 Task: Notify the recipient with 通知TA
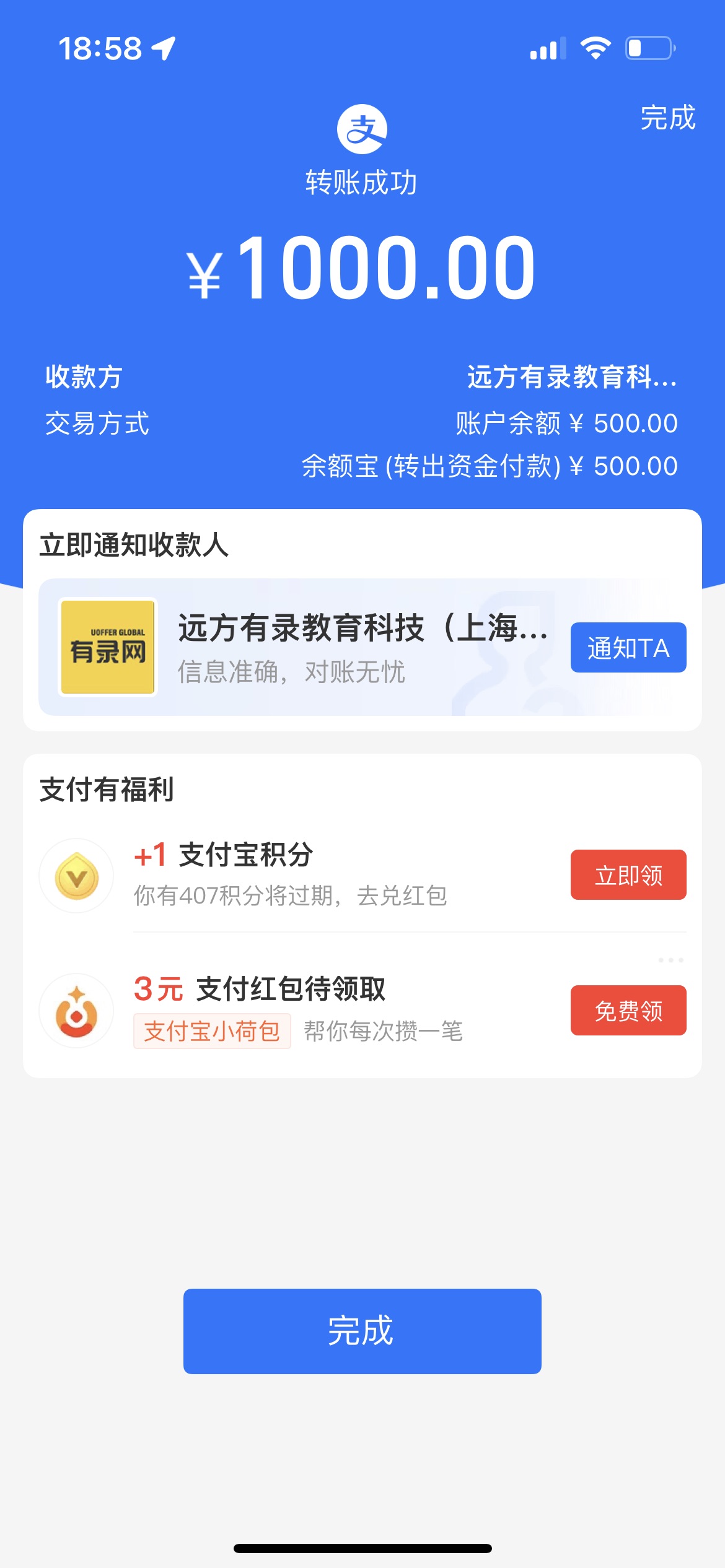click(628, 648)
